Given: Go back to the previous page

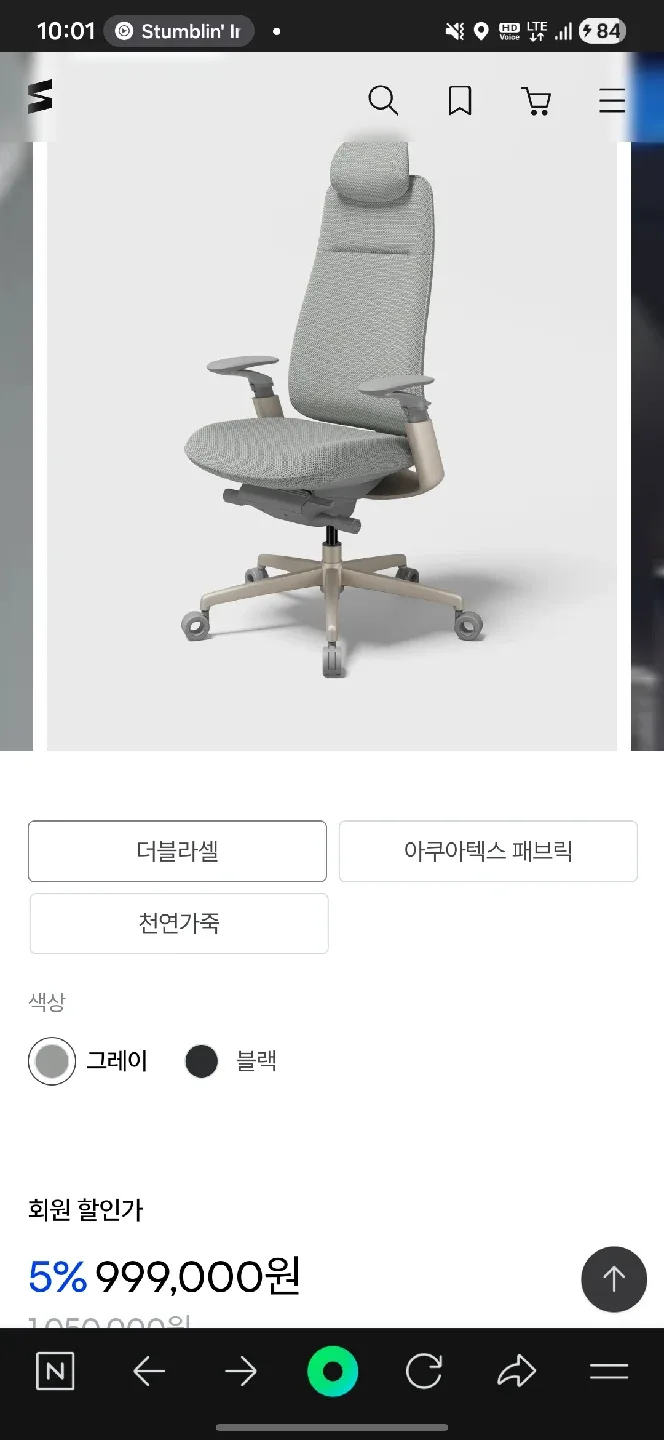Looking at the screenshot, I should (x=149, y=1372).
